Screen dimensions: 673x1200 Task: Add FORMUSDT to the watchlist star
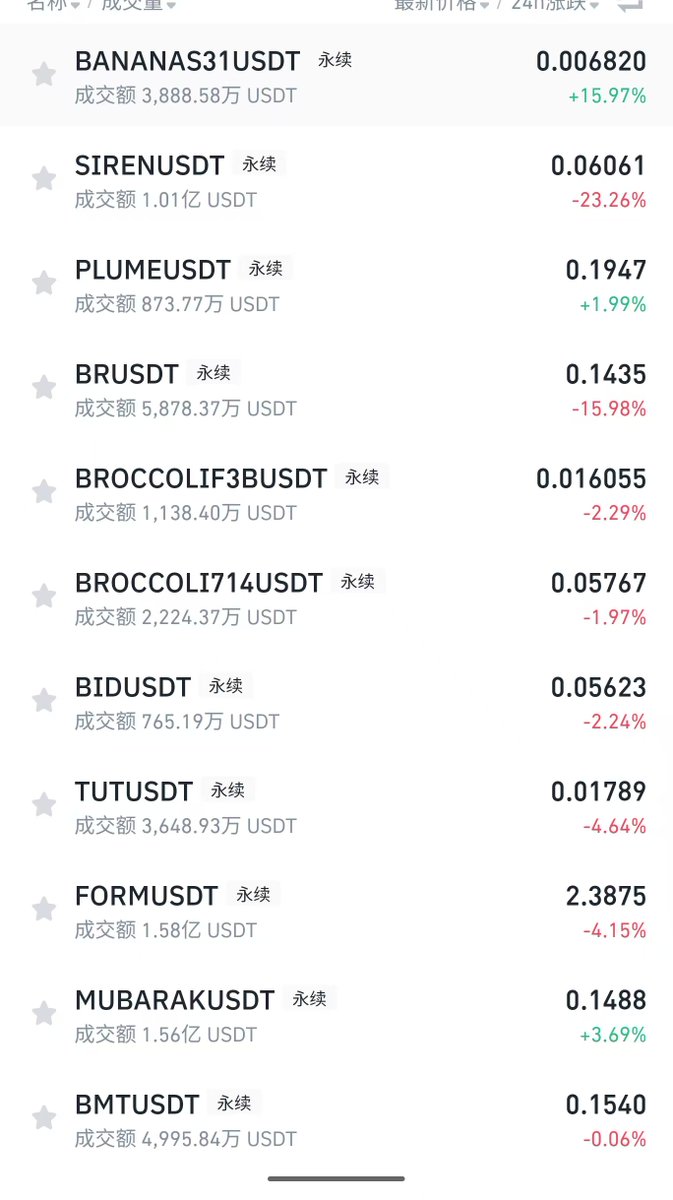[x=43, y=909]
